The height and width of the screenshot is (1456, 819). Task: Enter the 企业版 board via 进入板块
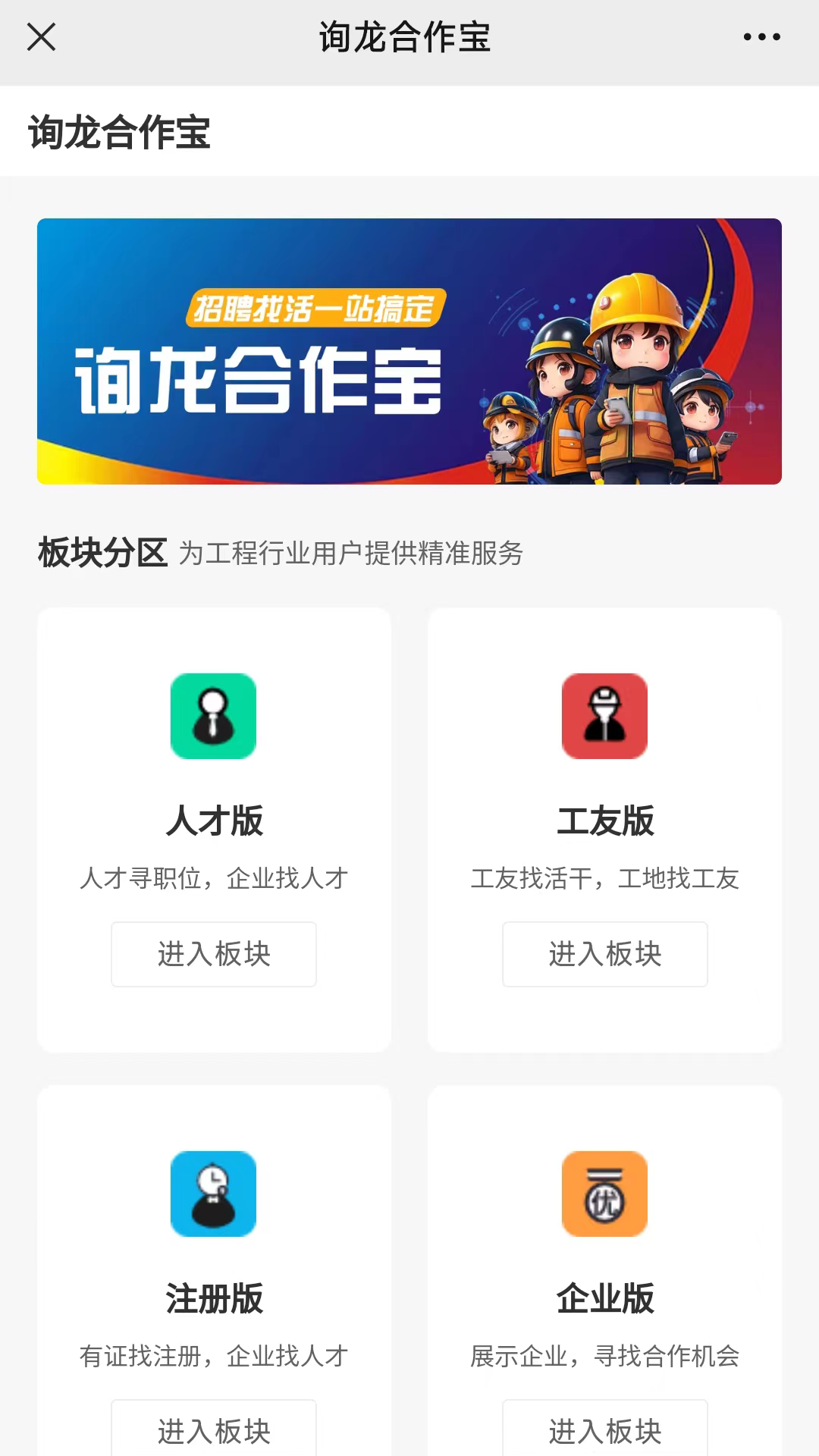604,1429
